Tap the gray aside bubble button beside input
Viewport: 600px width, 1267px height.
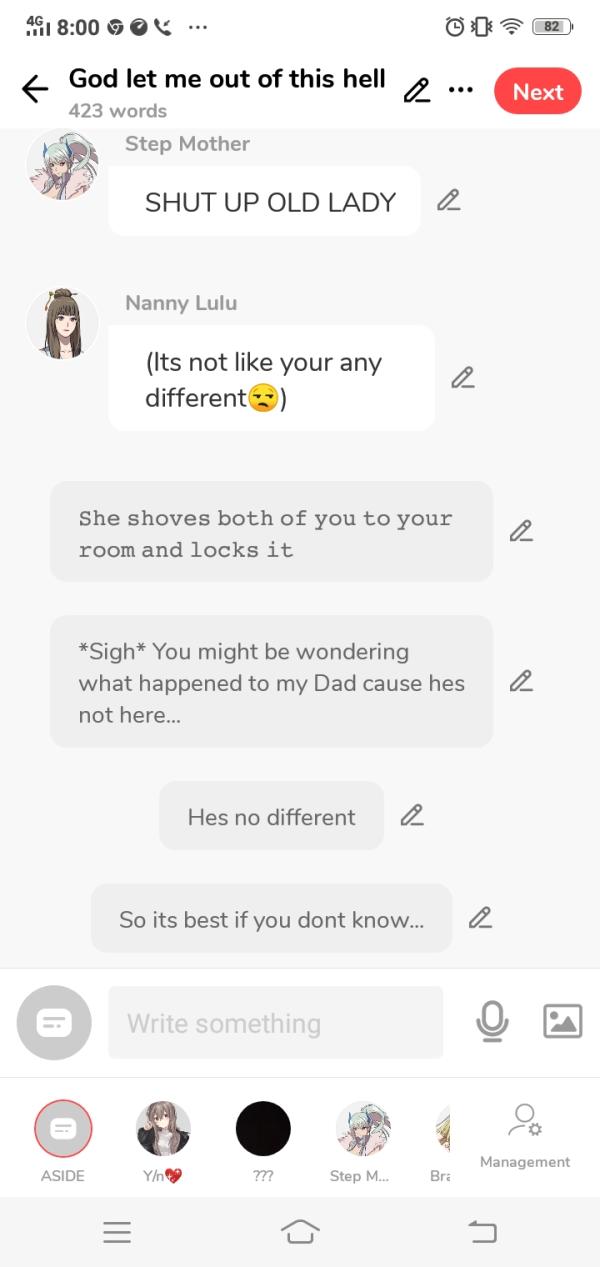tap(54, 1022)
